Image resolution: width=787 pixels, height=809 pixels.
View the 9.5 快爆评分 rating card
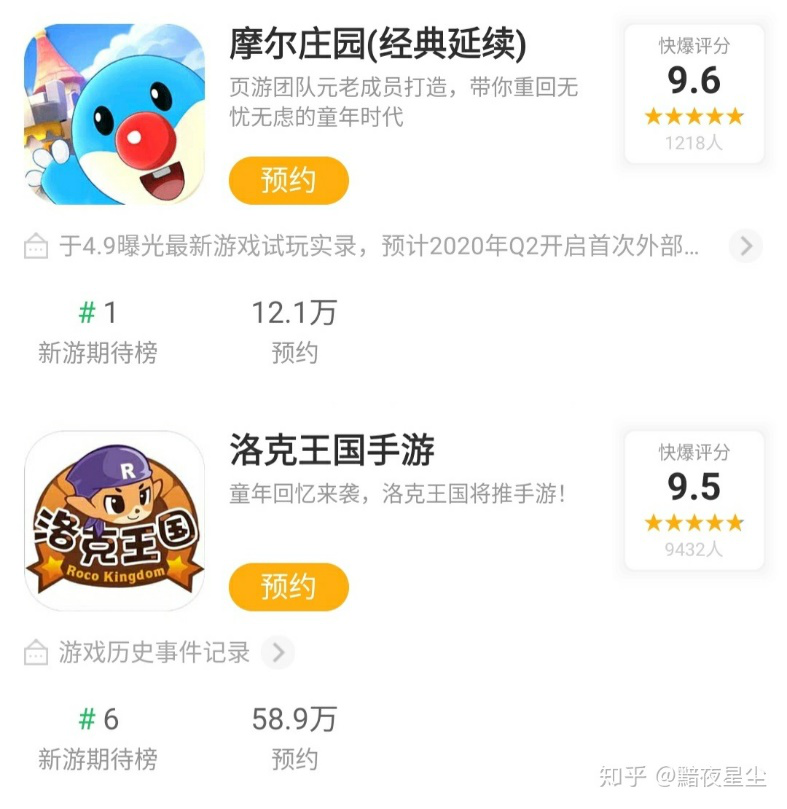(694, 501)
